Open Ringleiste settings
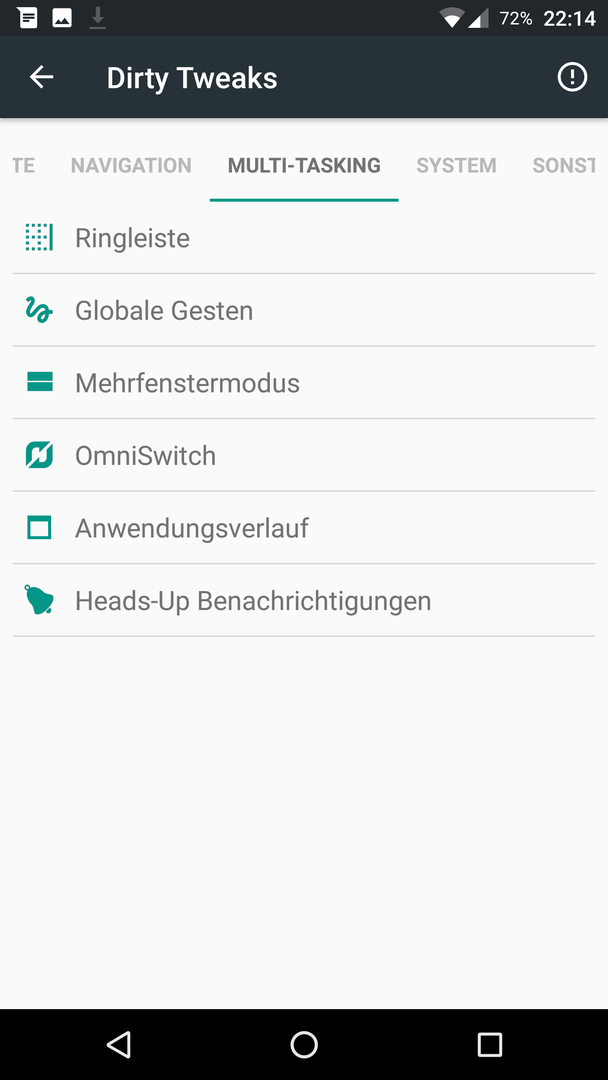Viewport: 608px width, 1080px height. (x=304, y=238)
